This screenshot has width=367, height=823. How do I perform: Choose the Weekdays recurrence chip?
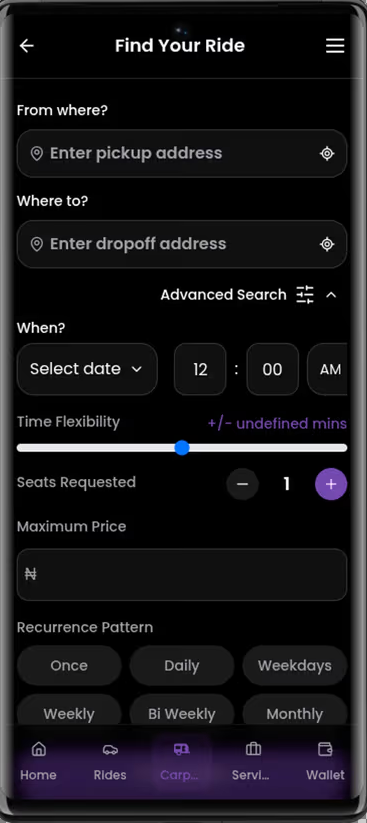[x=295, y=666]
